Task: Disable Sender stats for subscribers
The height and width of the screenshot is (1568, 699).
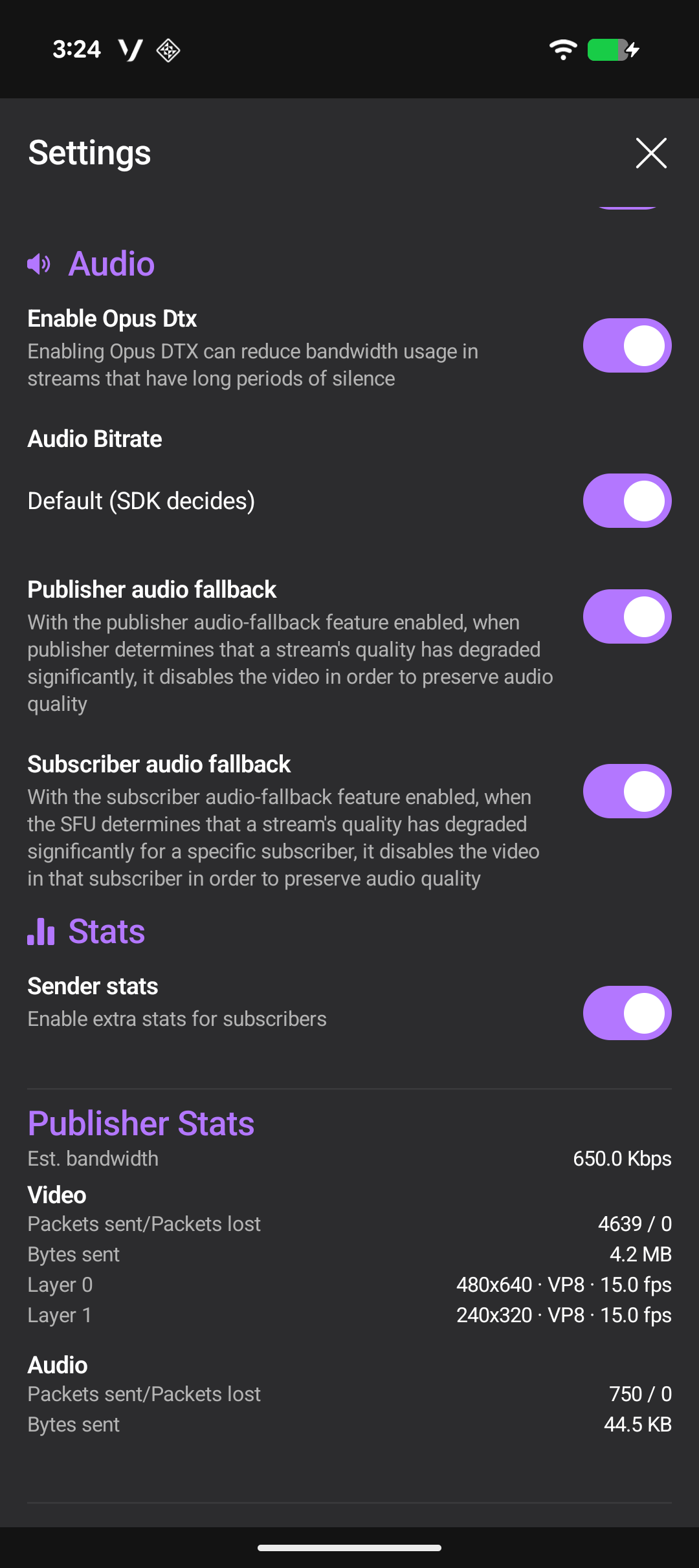Action: point(627,1013)
